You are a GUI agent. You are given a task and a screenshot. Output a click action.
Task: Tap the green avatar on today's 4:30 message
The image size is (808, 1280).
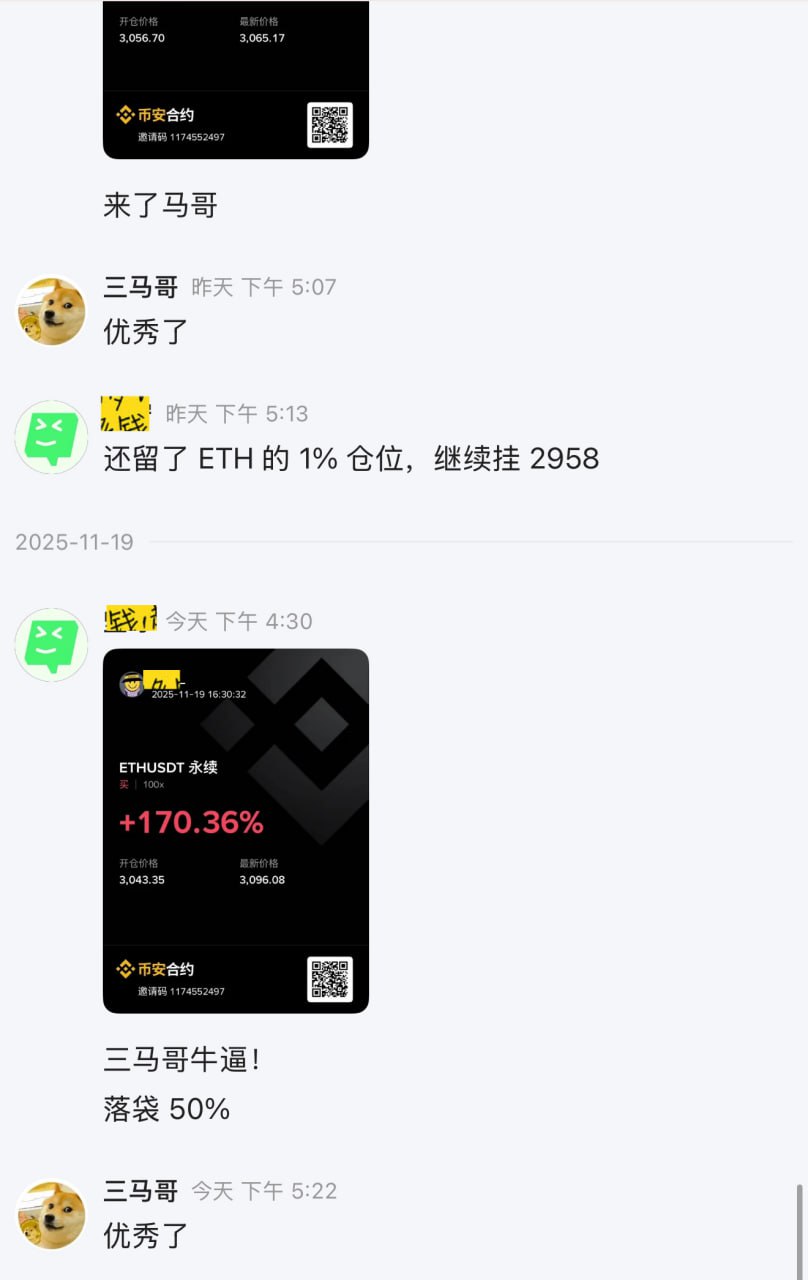[x=51, y=644]
